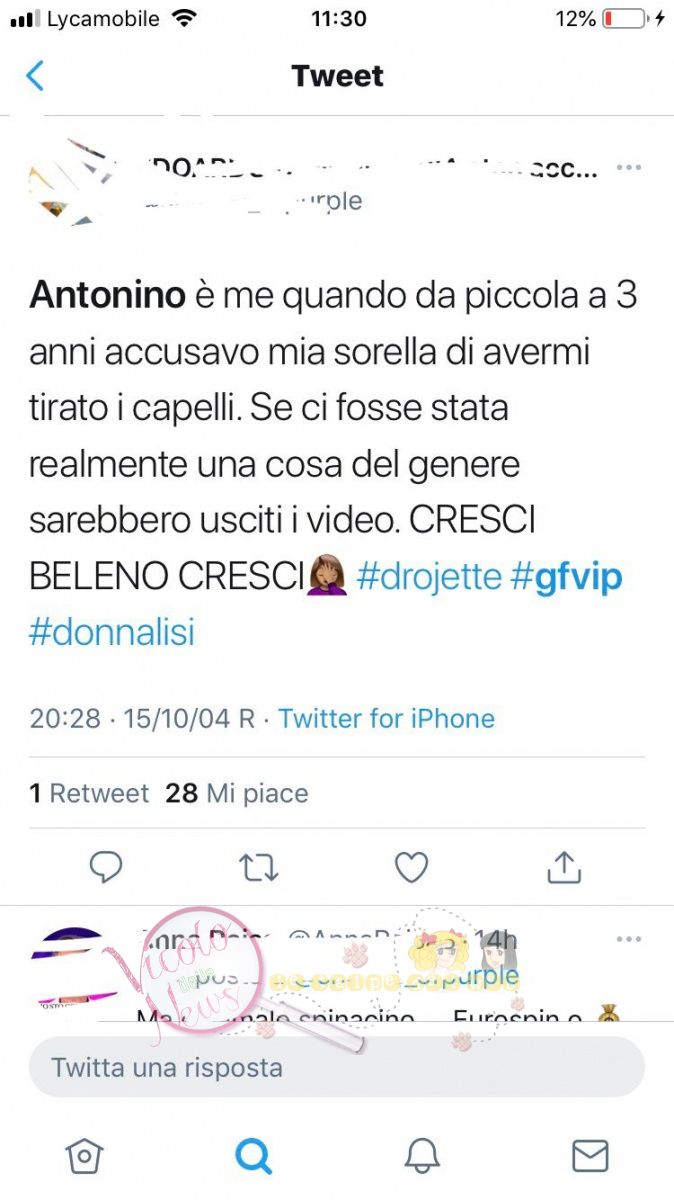Image resolution: width=674 pixels, height=1200 pixels.
Task: Tap the Twitta una risposta field
Action: pyautogui.click(x=336, y=1067)
